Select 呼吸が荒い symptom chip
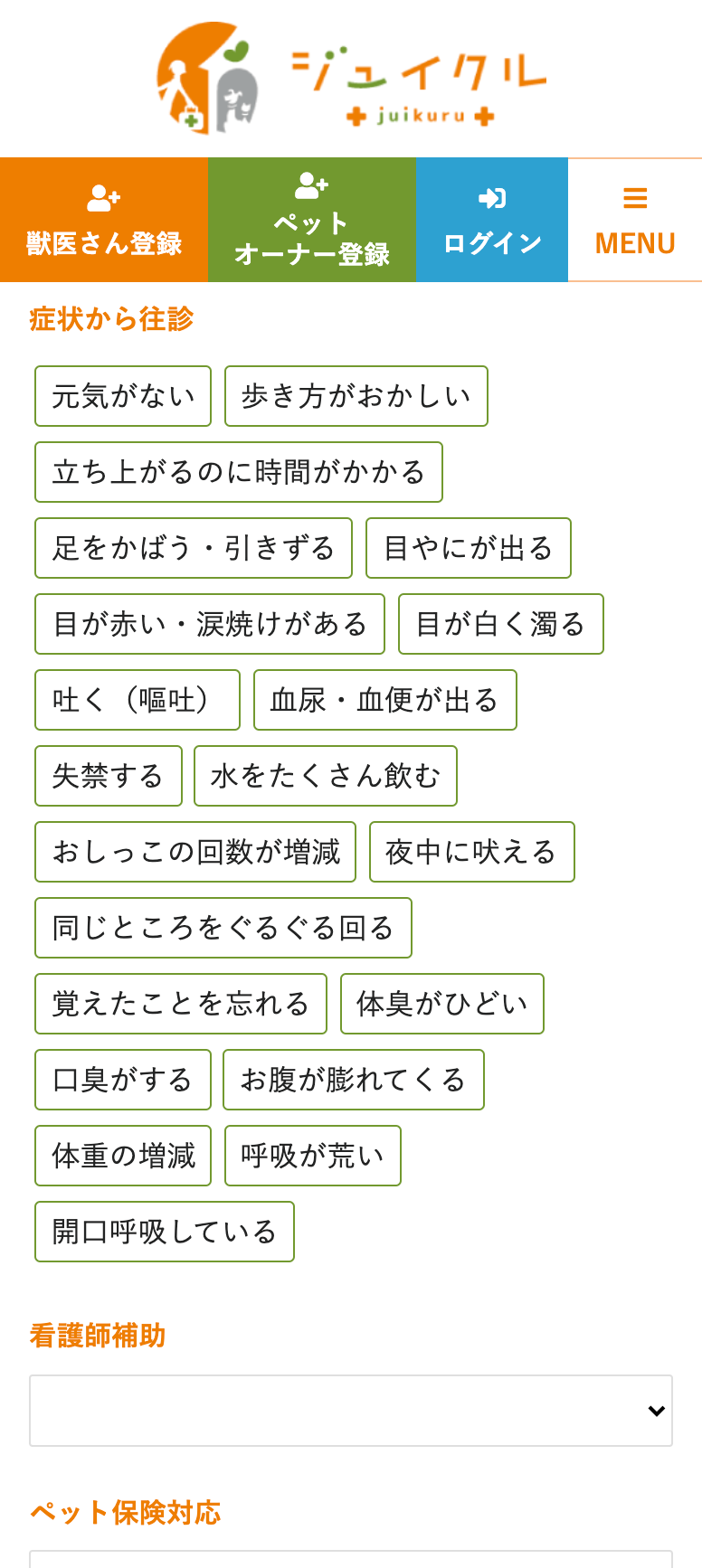Viewport: 702px width, 1568px height. coord(313,1156)
